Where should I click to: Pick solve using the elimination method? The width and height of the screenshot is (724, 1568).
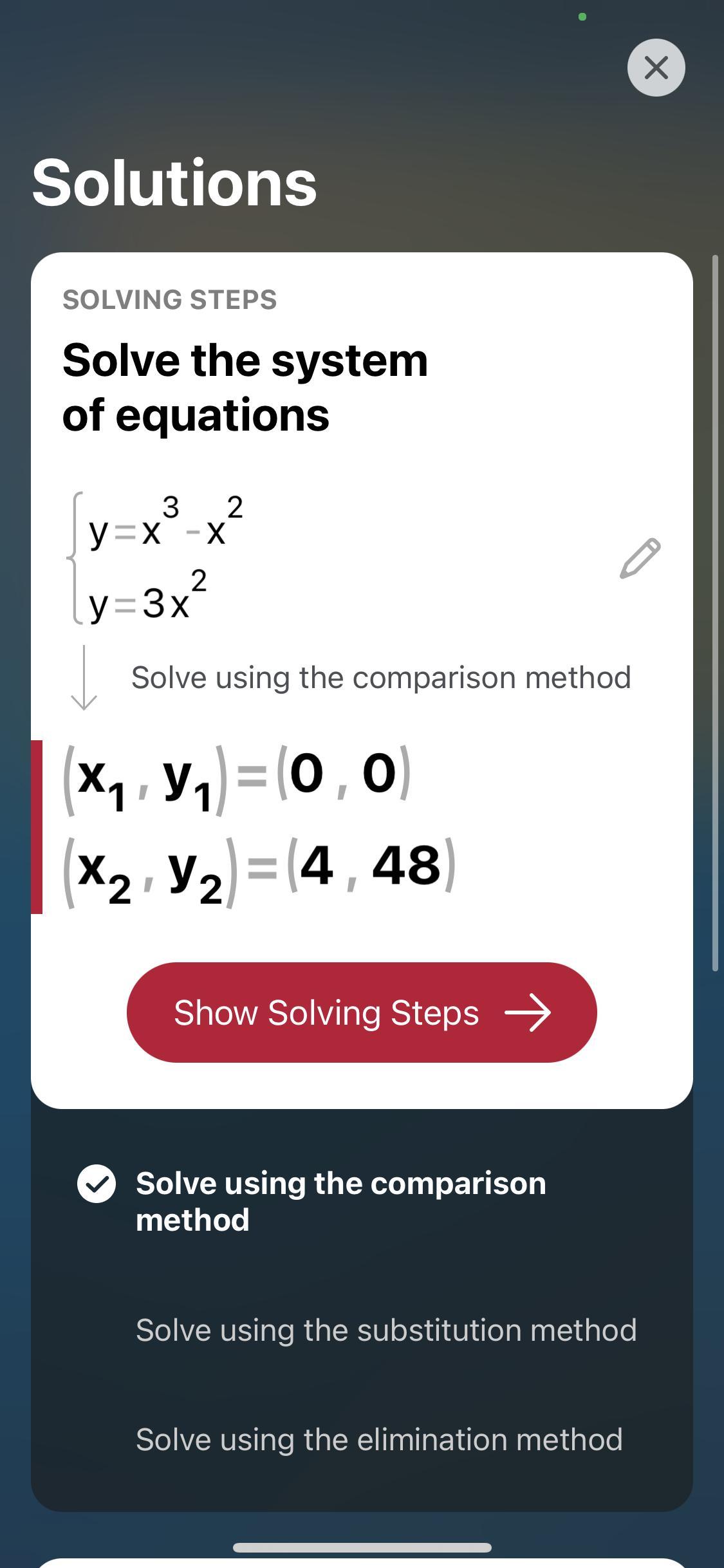pos(379,1439)
